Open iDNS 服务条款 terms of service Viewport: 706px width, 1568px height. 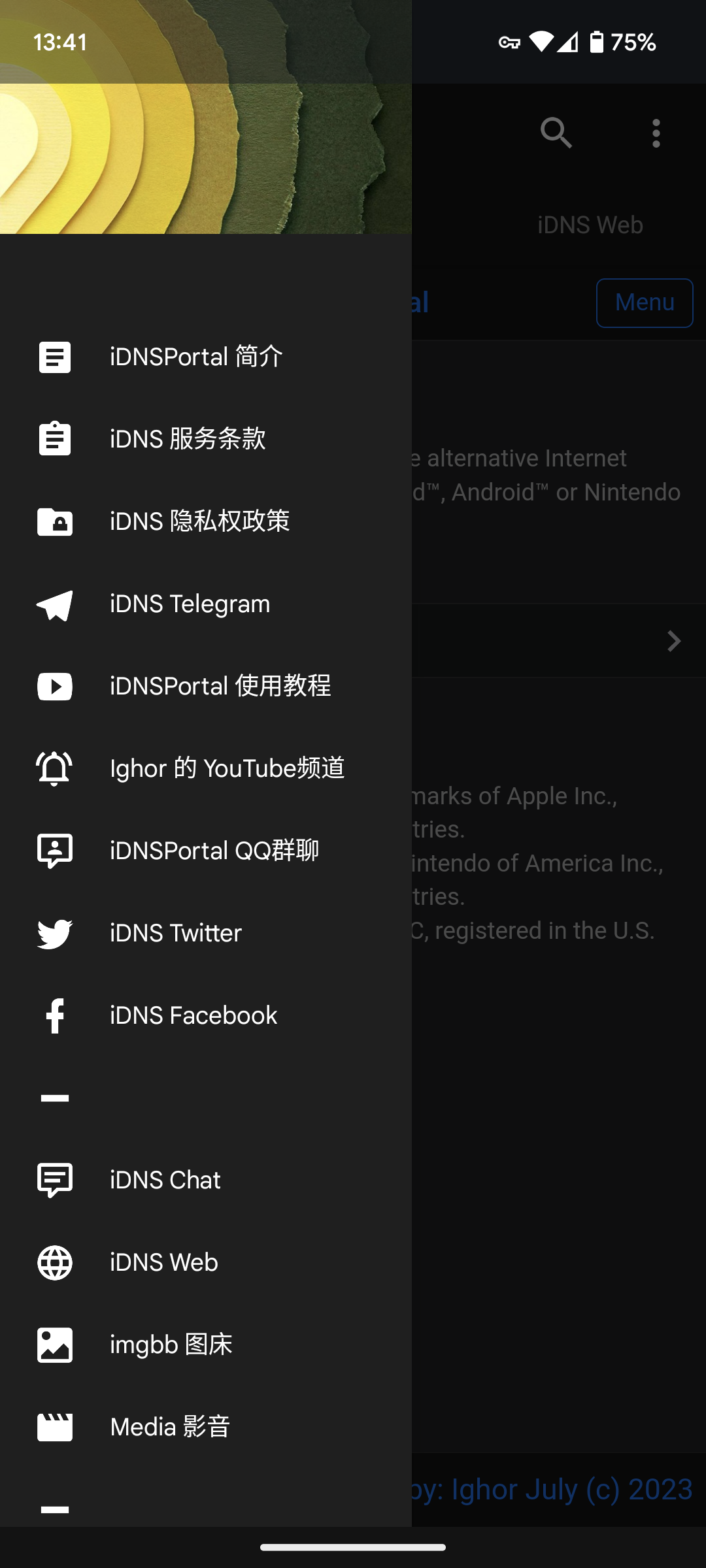click(x=188, y=438)
